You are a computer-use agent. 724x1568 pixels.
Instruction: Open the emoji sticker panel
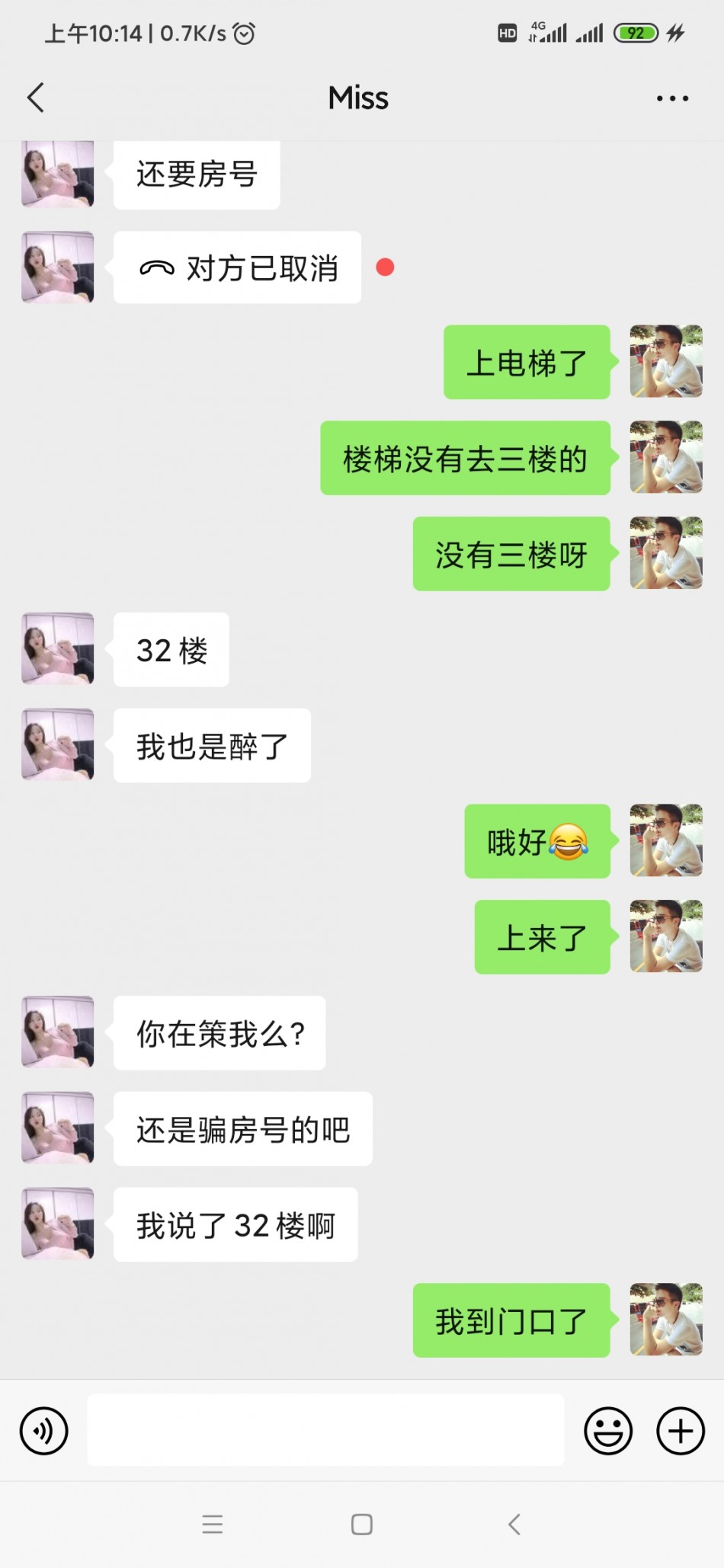(607, 1430)
